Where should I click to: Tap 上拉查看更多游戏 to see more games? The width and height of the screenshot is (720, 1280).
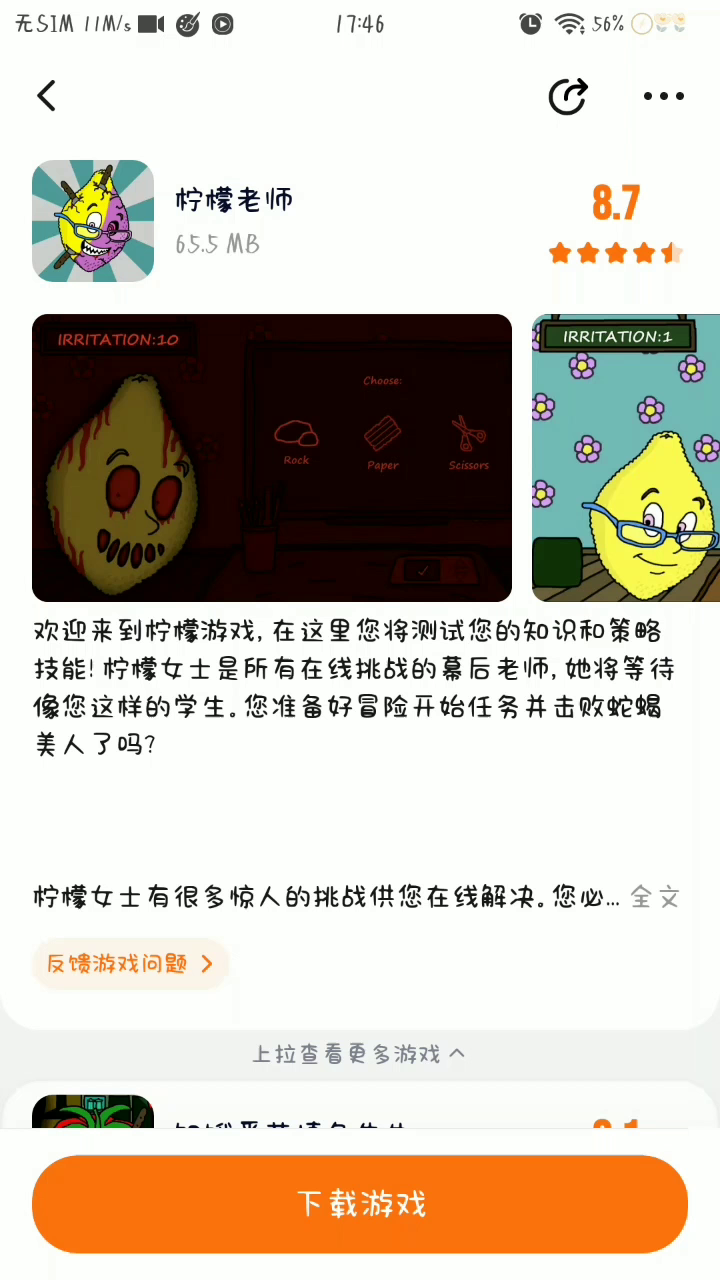pos(359,1054)
